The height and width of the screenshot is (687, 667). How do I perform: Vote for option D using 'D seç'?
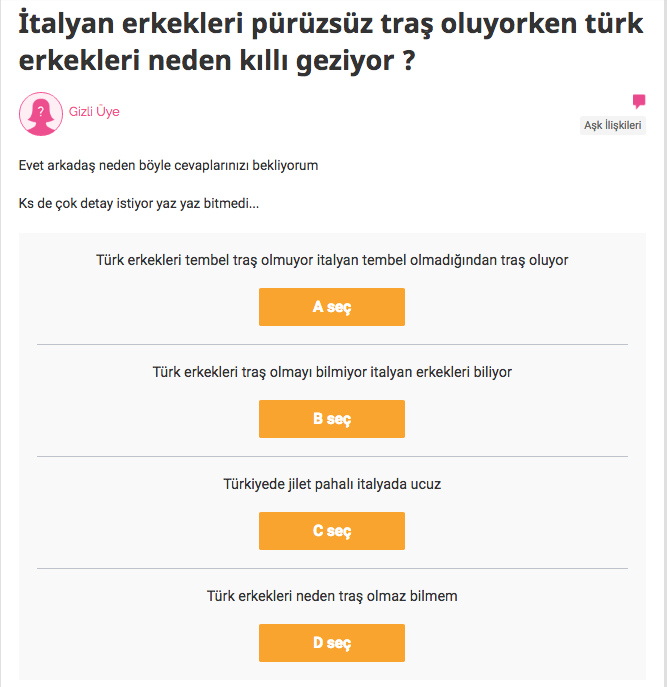pyautogui.click(x=331, y=643)
